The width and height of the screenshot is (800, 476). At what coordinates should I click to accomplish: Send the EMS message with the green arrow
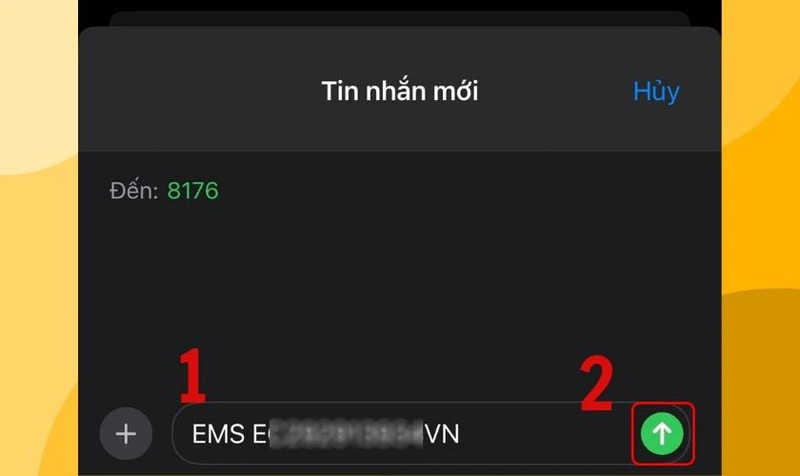tap(661, 433)
